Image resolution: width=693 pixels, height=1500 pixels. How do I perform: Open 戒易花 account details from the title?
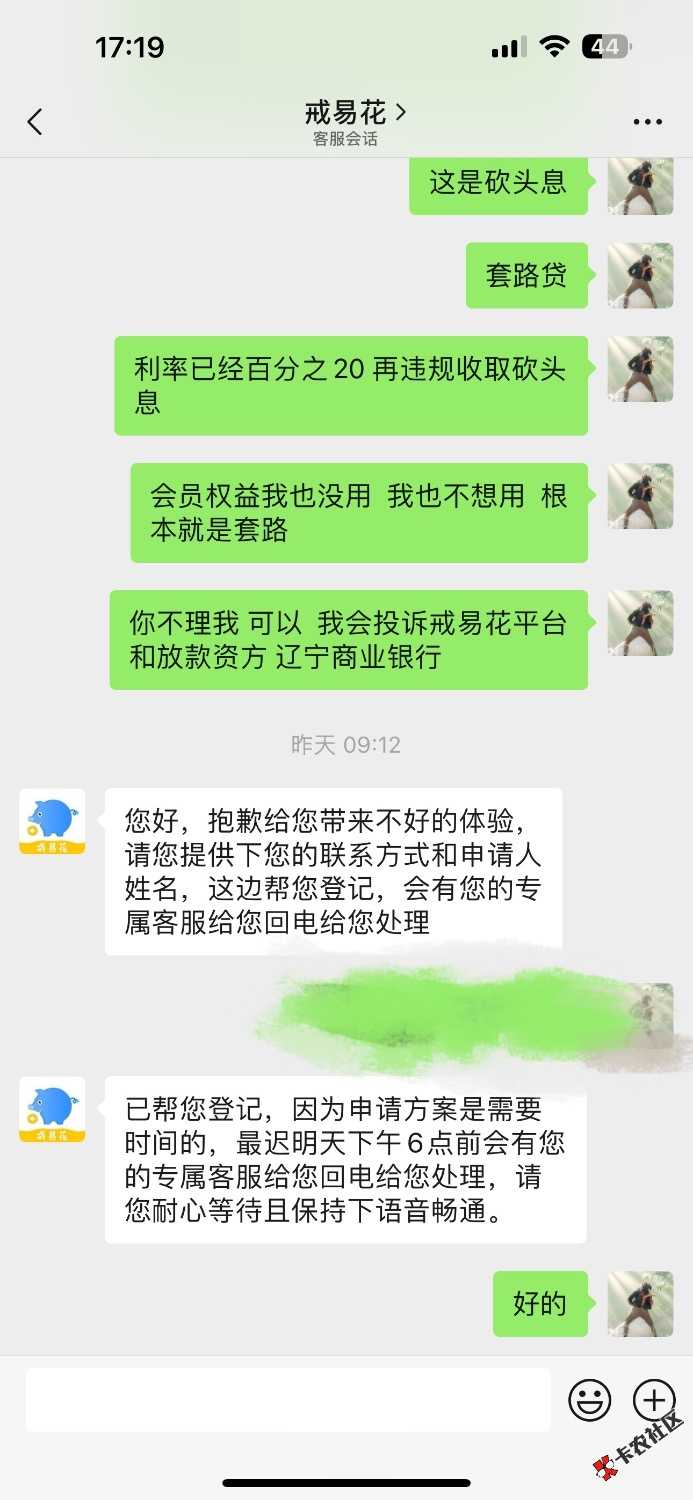pos(355,113)
